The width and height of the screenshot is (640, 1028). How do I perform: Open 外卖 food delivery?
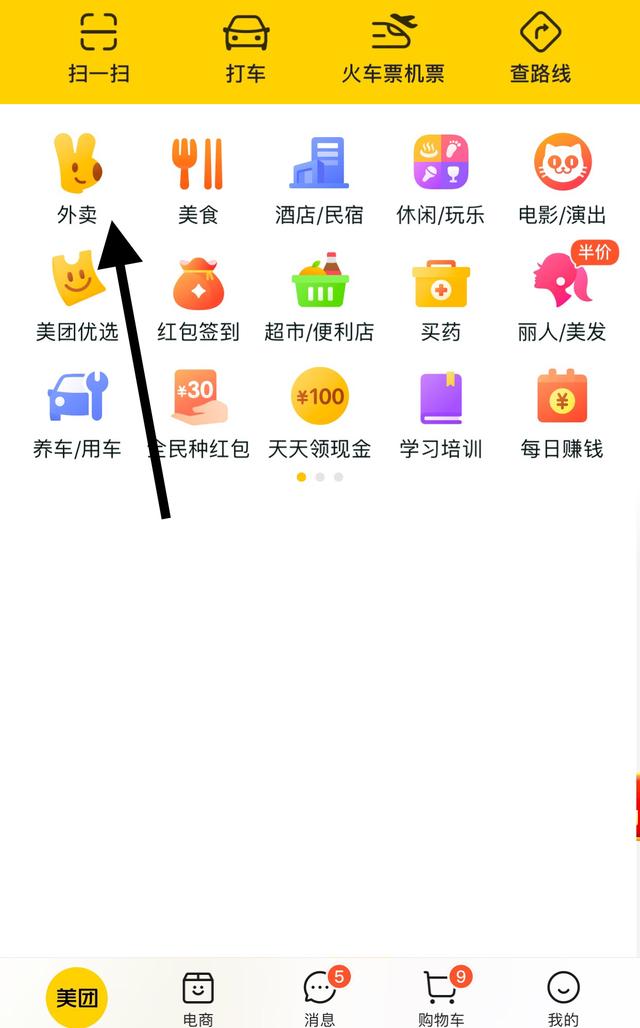tap(77, 178)
